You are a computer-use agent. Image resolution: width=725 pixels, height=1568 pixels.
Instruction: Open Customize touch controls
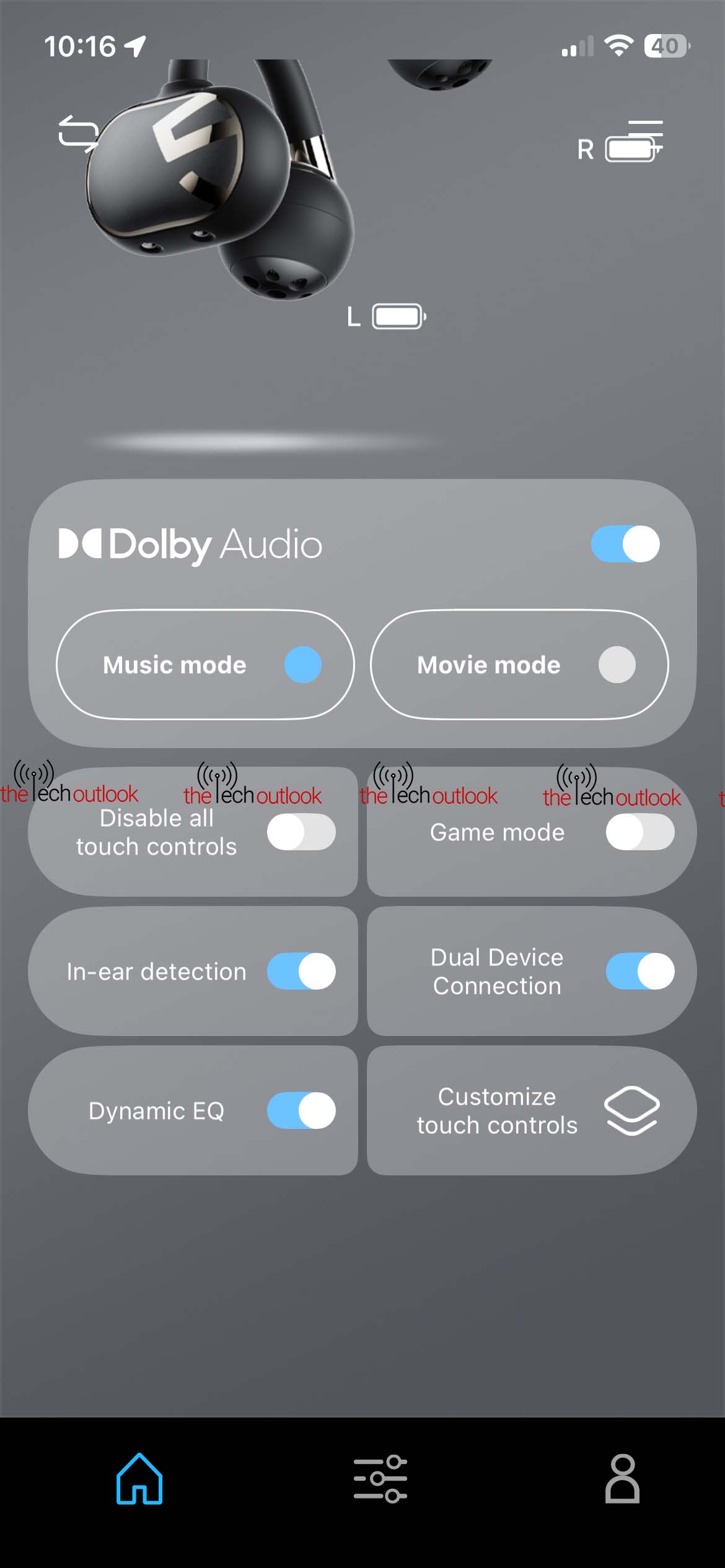click(x=531, y=1110)
